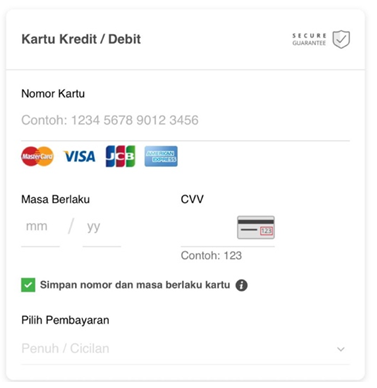Expand the Penuh / Cicilan payment dropdown

pyautogui.click(x=185, y=349)
